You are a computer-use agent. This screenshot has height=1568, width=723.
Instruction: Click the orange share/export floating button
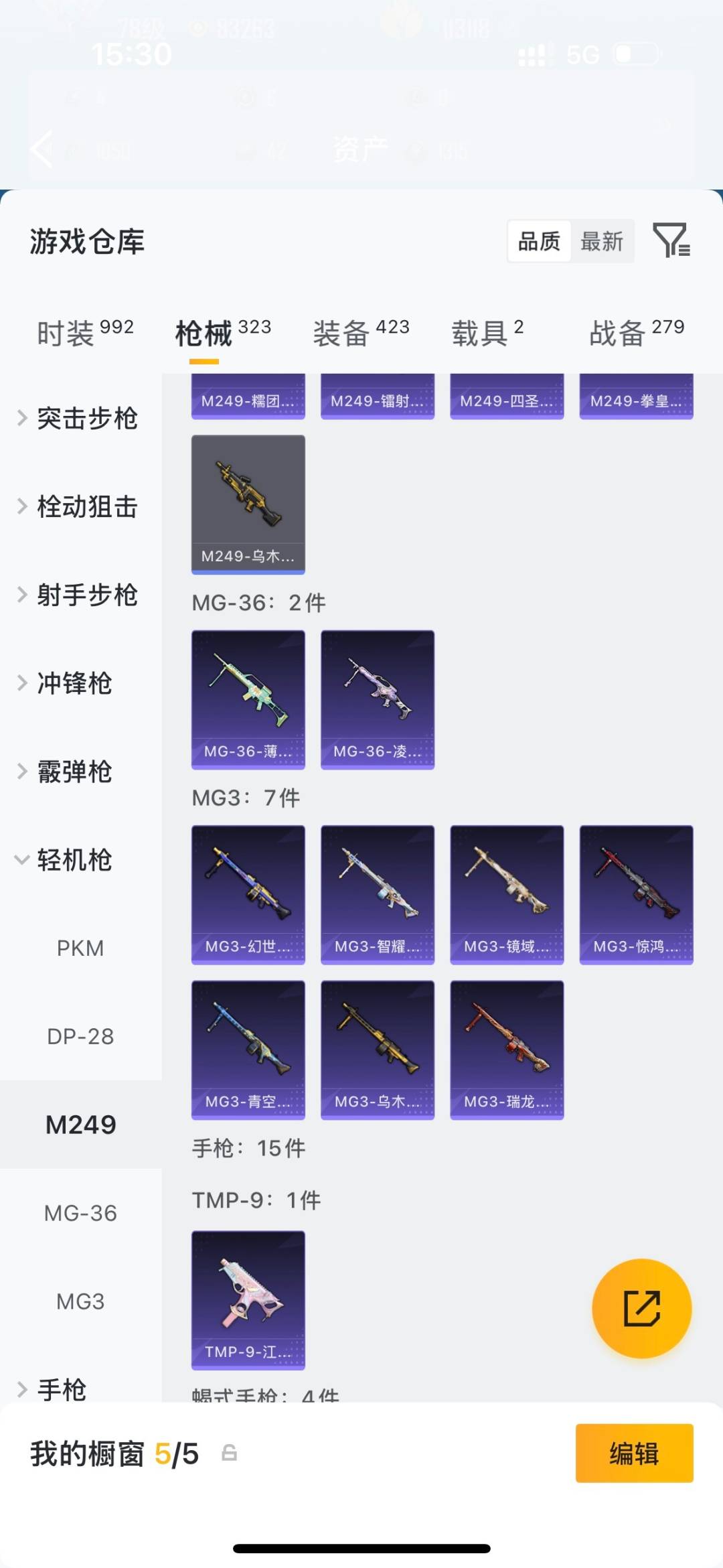pos(641,1307)
